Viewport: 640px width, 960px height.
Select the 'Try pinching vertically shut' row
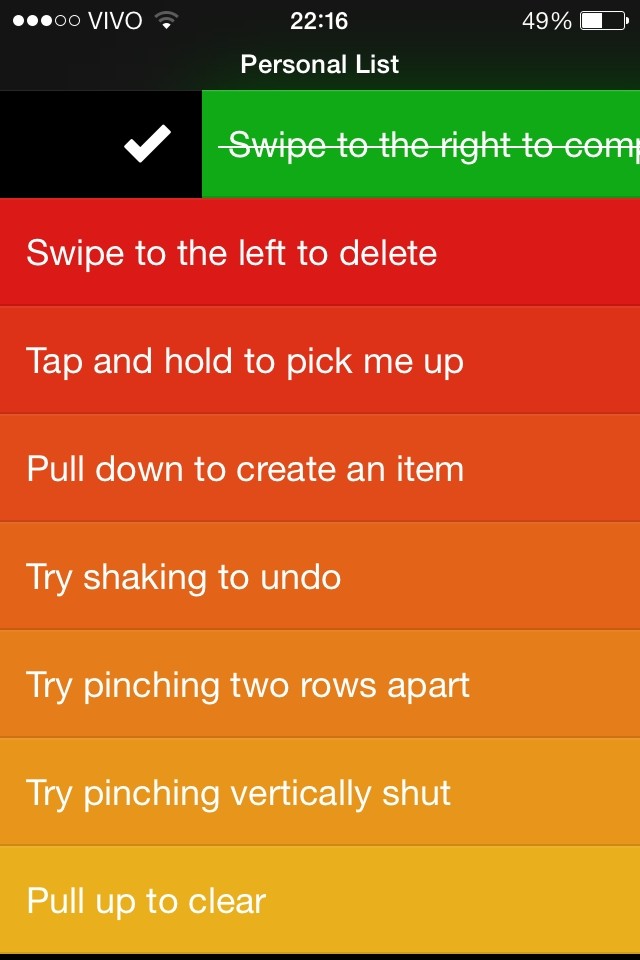(x=239, y=793)
